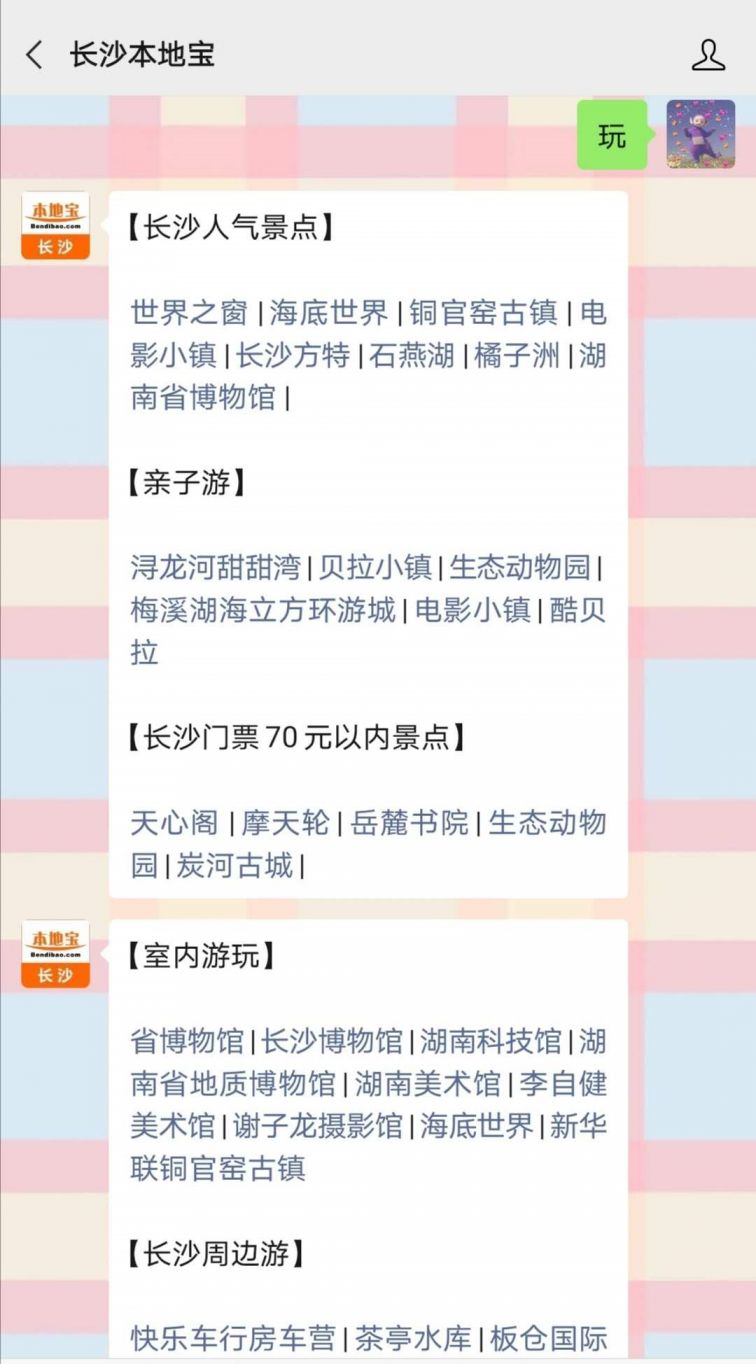Open the 石燕湖 link
The height and width of the screenshot is (1364, 756).
(412, 355)
